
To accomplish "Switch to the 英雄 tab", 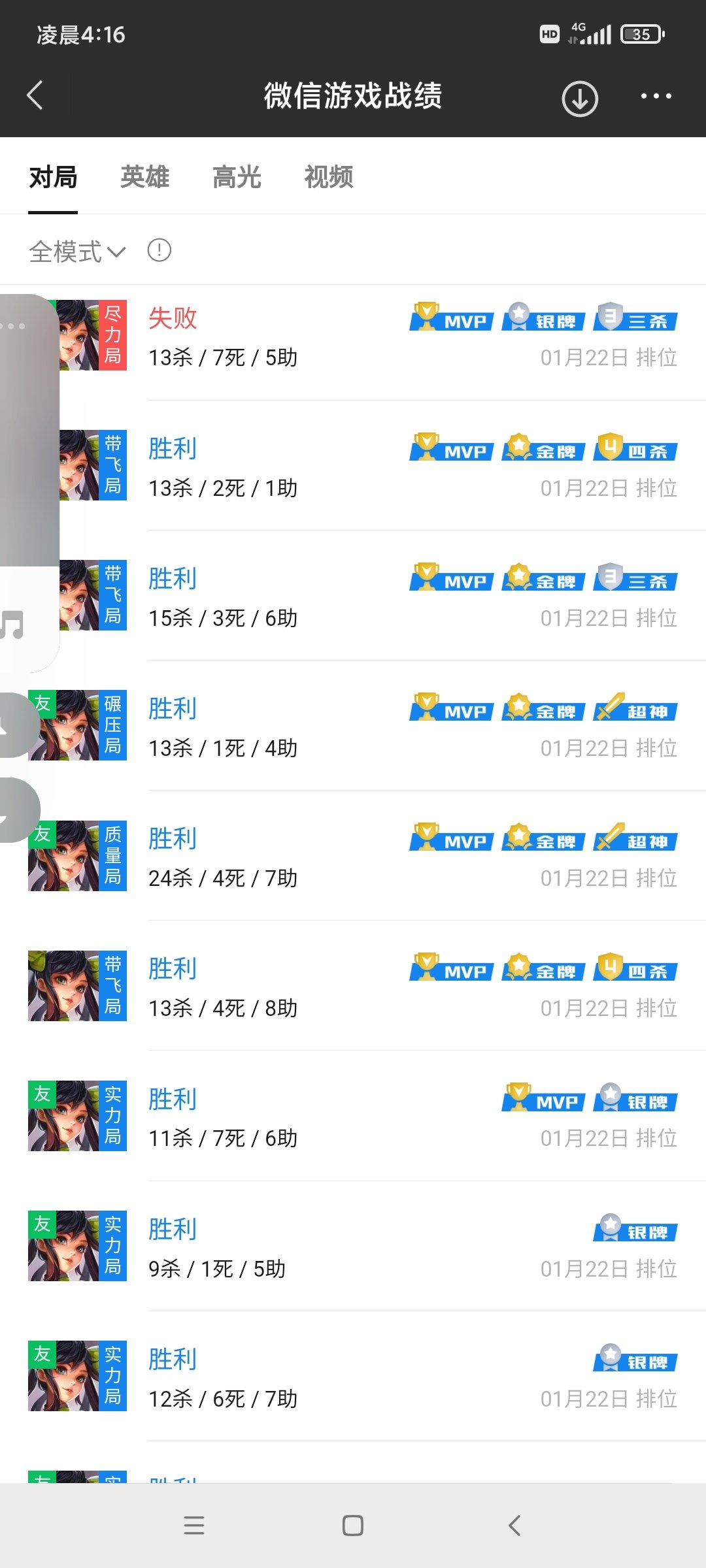I will click(x=144, y=177).
